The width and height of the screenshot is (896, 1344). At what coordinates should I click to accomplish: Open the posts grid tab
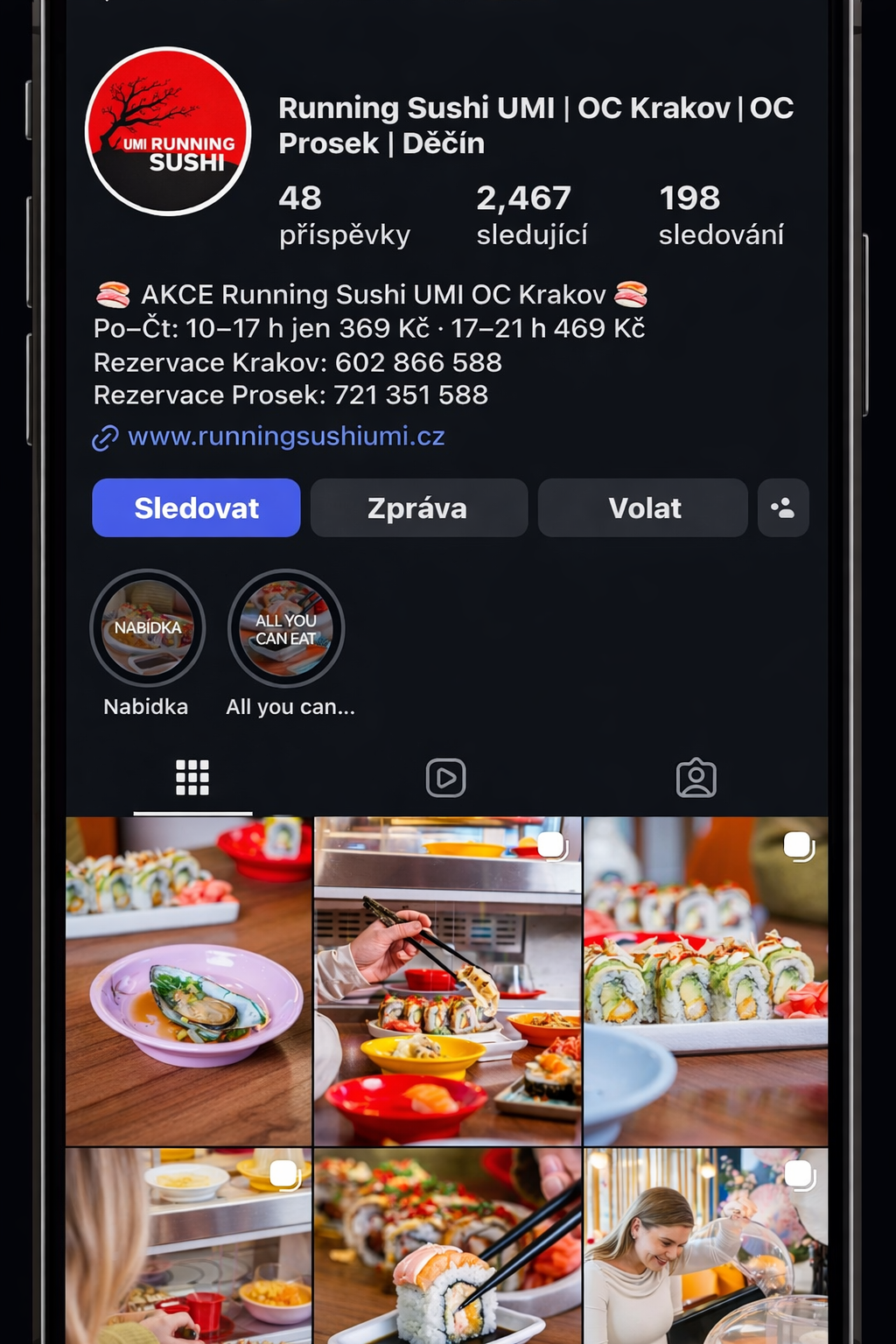[x=192, y=776]
